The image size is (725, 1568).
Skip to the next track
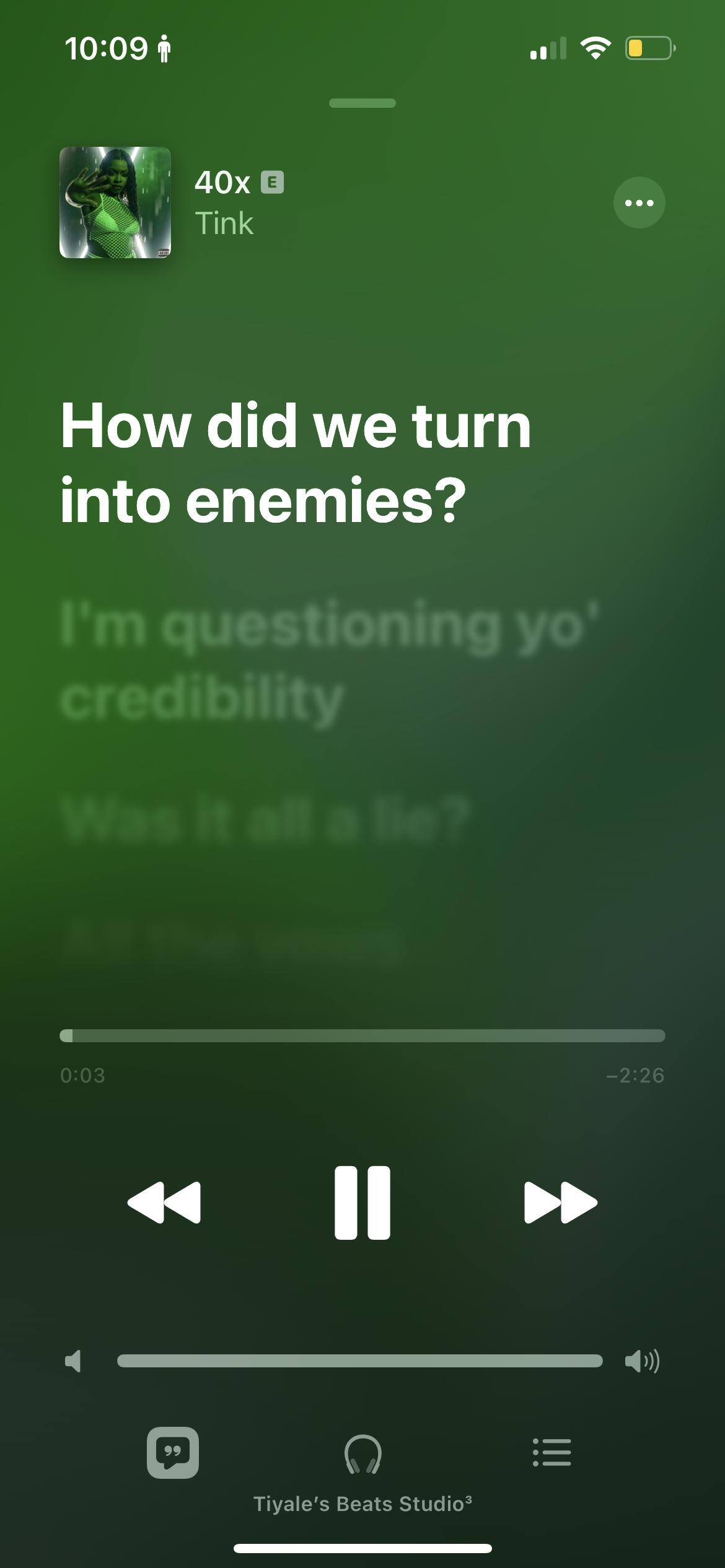point(560,1202)
